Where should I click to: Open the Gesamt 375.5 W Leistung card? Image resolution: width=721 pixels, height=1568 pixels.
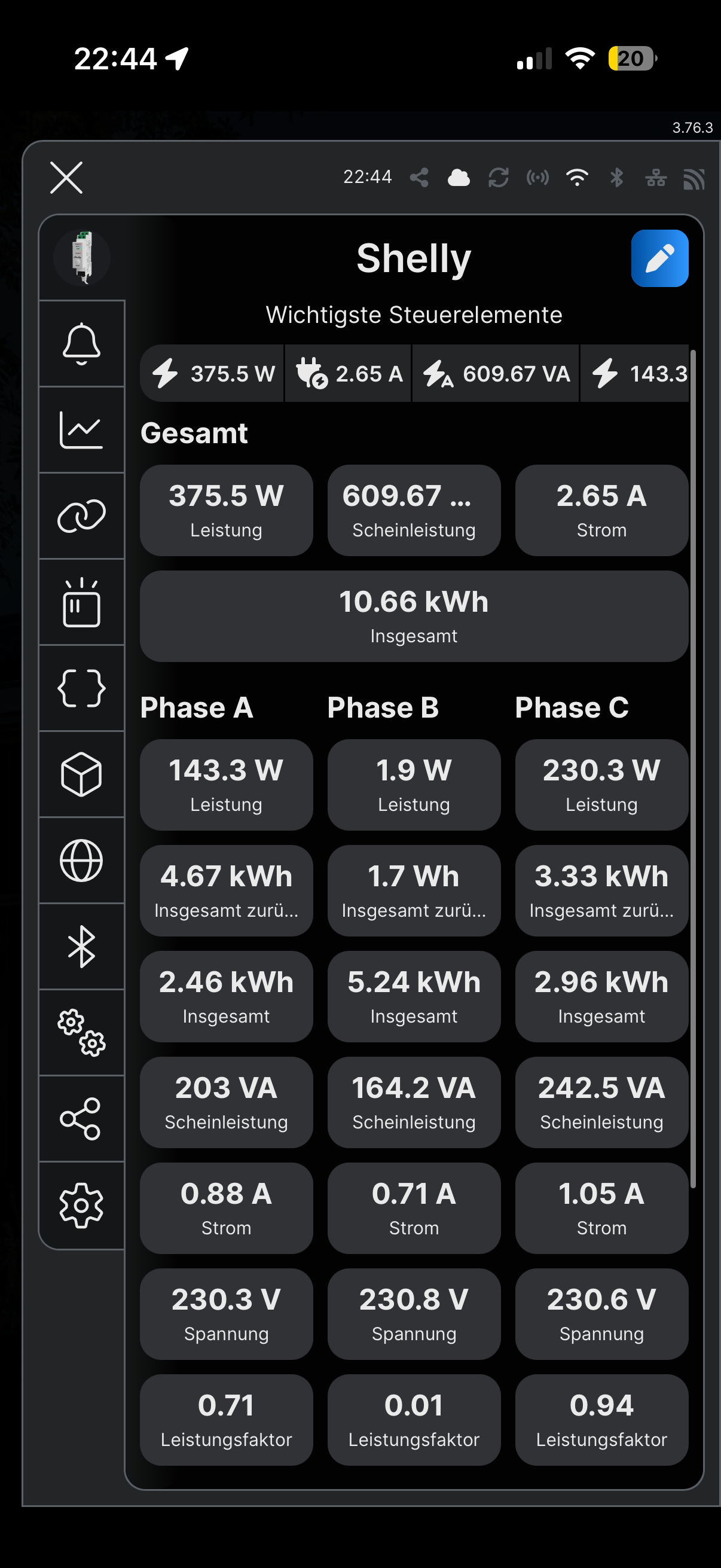(x=227, y=510)
